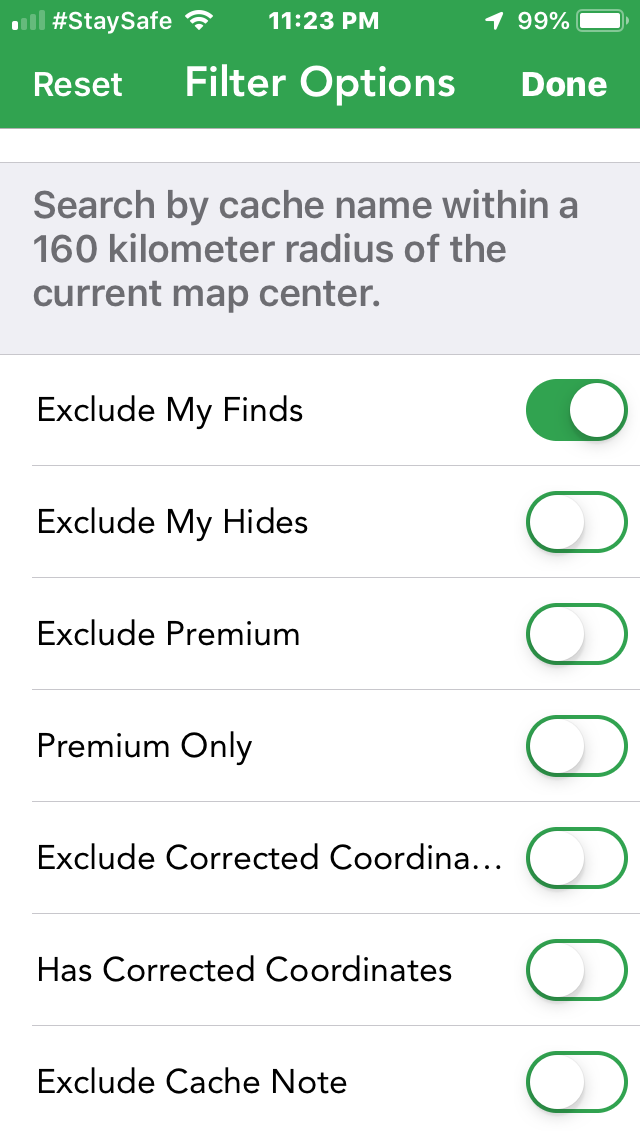Screen dimensions: 640x1136
Task: Turn off the Exclude My Finds switch
Action: (576, 410)
